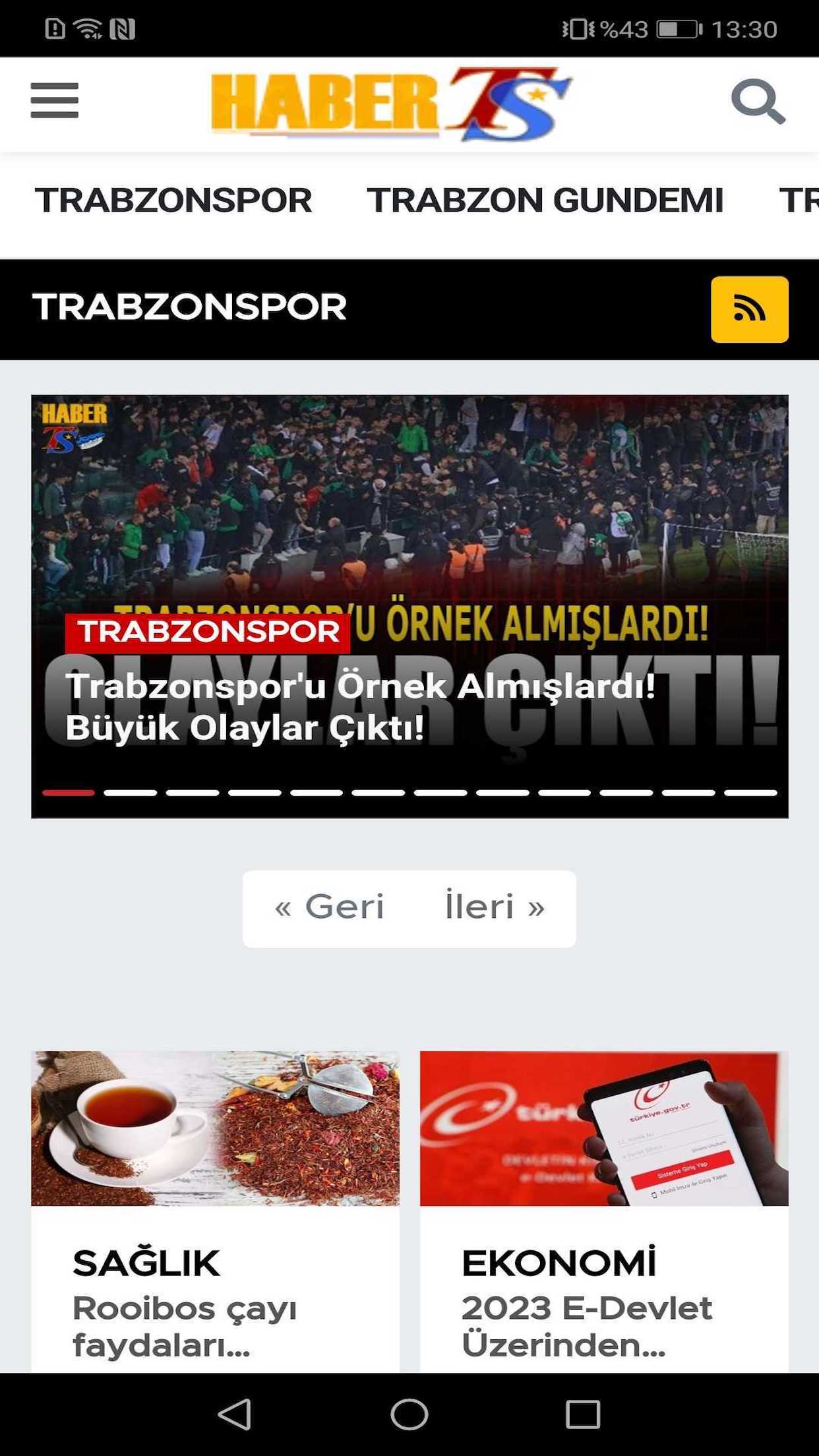Open recent apps from the navigation bar

[x=583, y=1414]
